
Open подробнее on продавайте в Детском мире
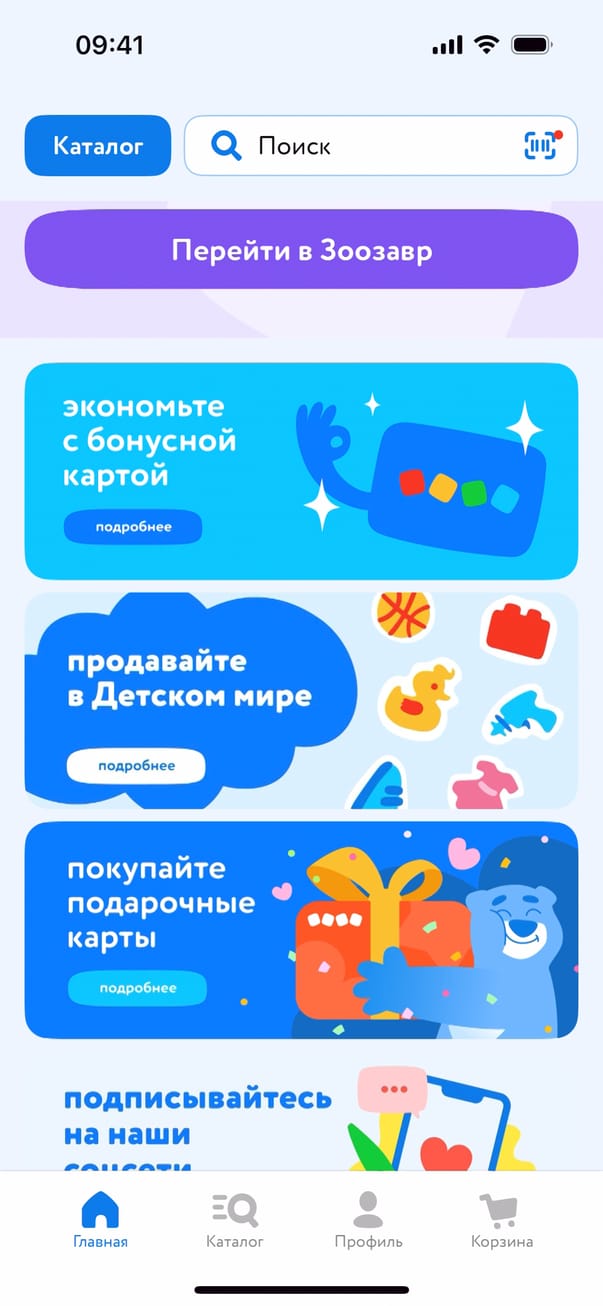tap(136, 766)
